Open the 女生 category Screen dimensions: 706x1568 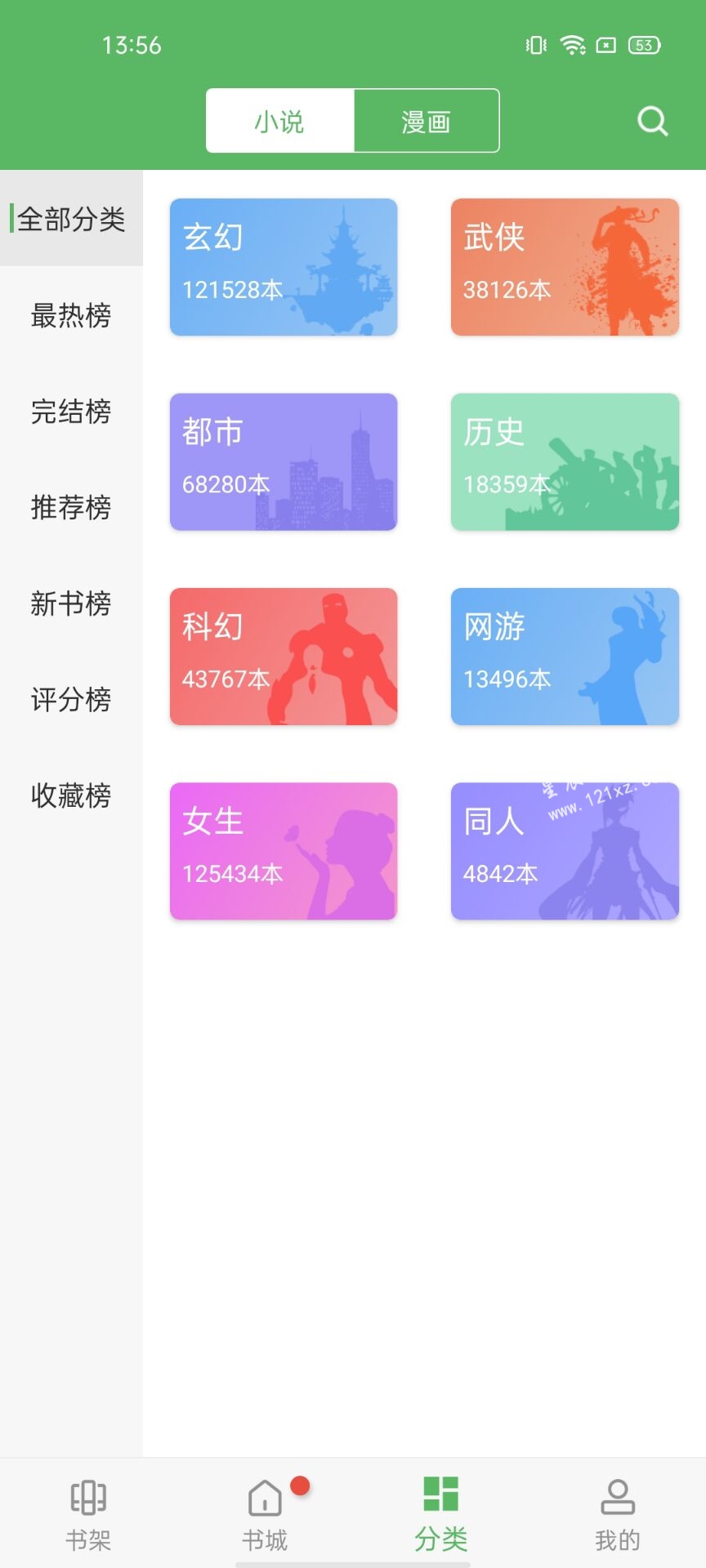point(284,851)
